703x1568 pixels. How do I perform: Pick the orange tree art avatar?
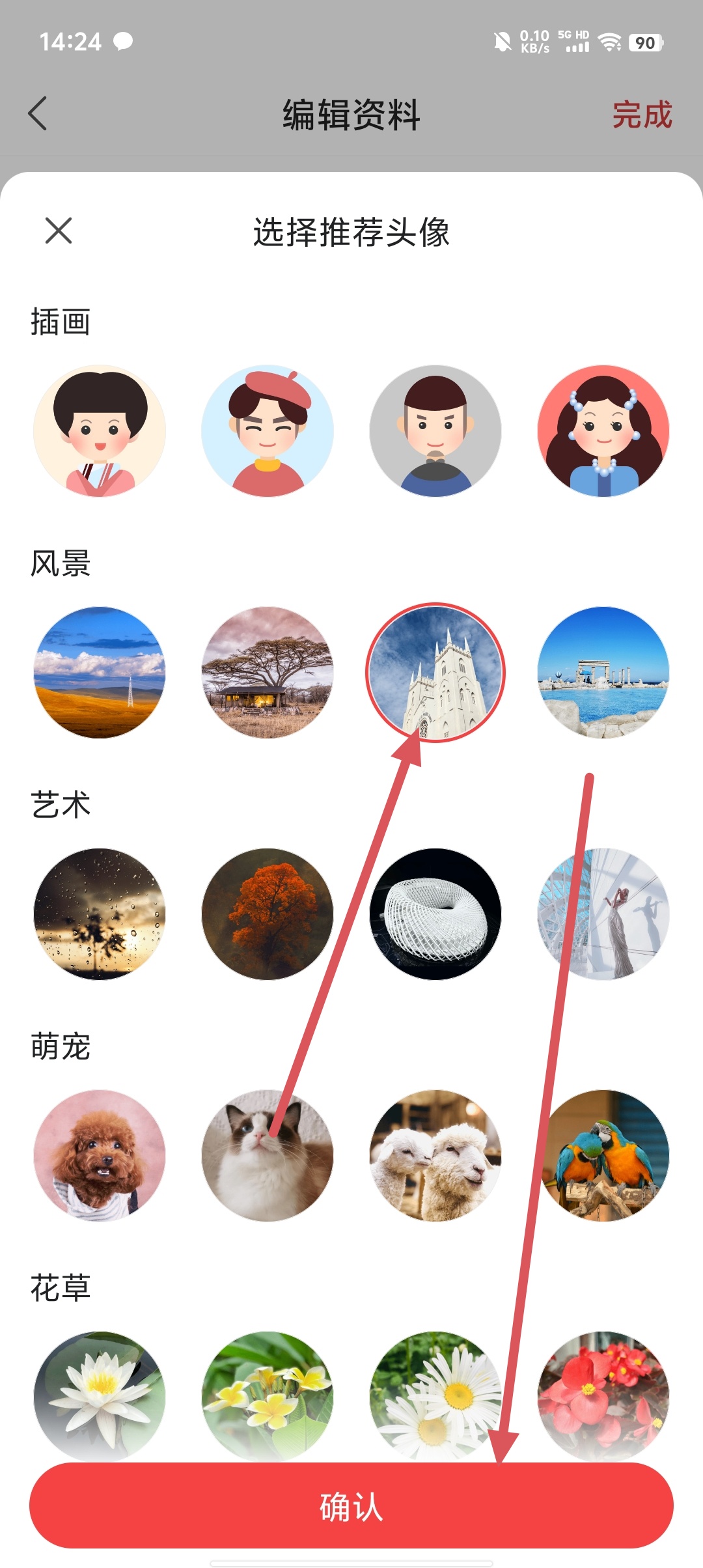pyautogui.click(x=268, y=914)
